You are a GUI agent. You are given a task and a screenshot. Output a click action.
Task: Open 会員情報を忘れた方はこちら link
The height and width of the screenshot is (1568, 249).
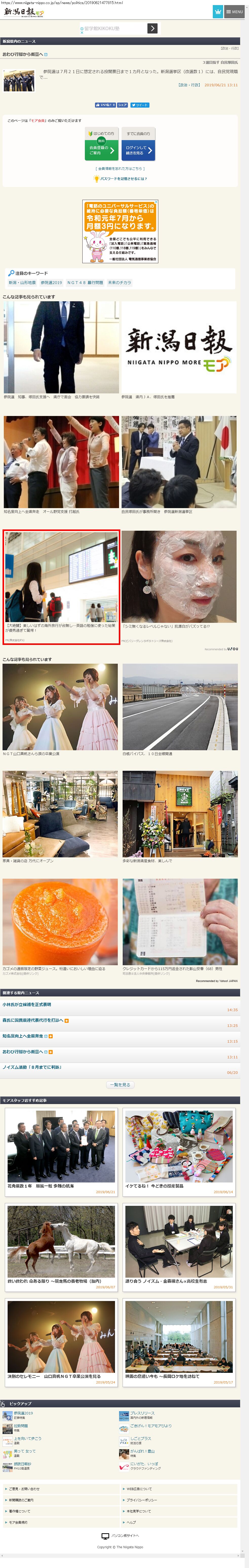click(120, 169)
